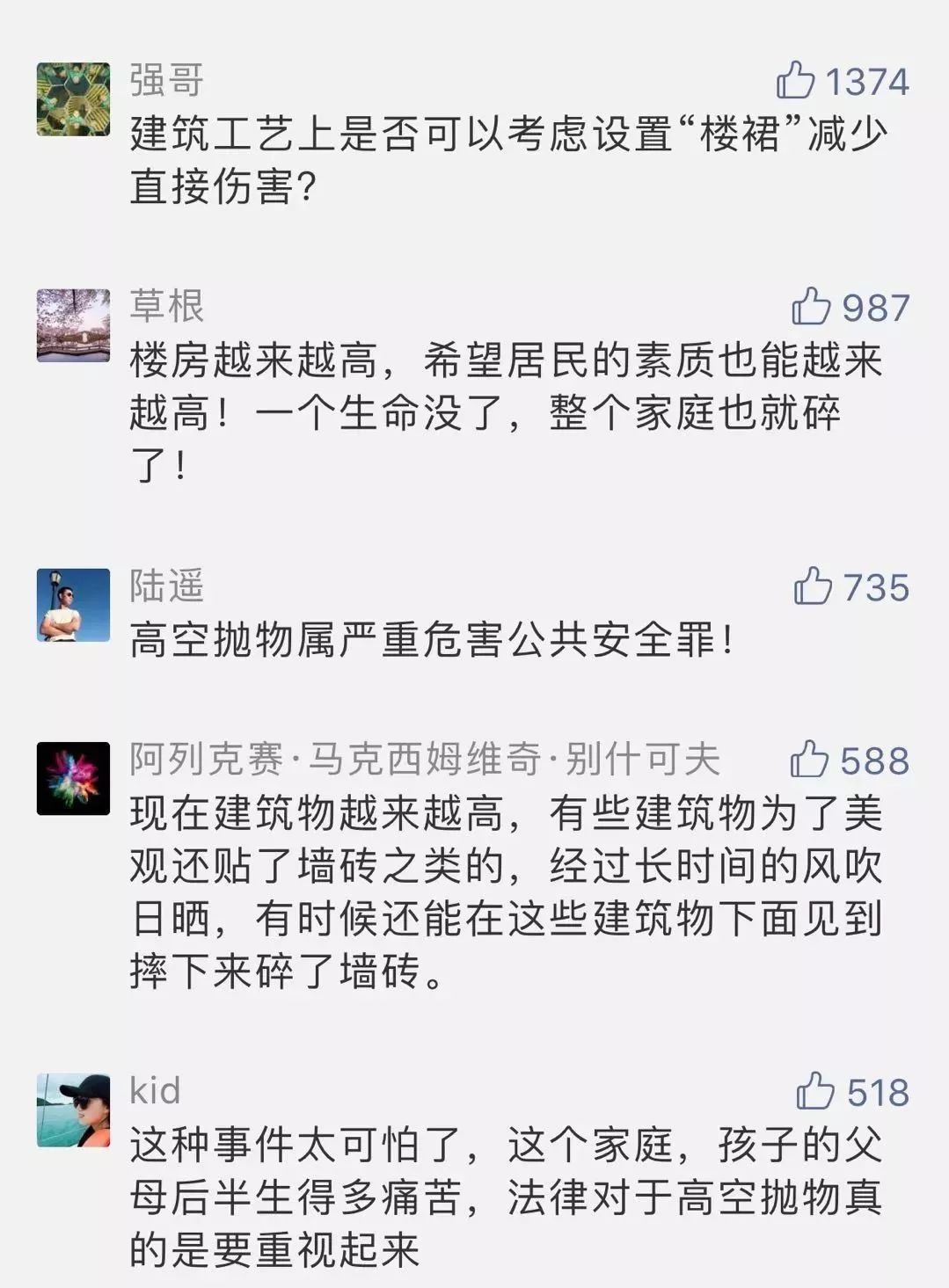This screenshot has height=1288, width=949.
Task: Tap the colorful splash avatar of 阿列克赛
Action: click(x=73, y=777)
